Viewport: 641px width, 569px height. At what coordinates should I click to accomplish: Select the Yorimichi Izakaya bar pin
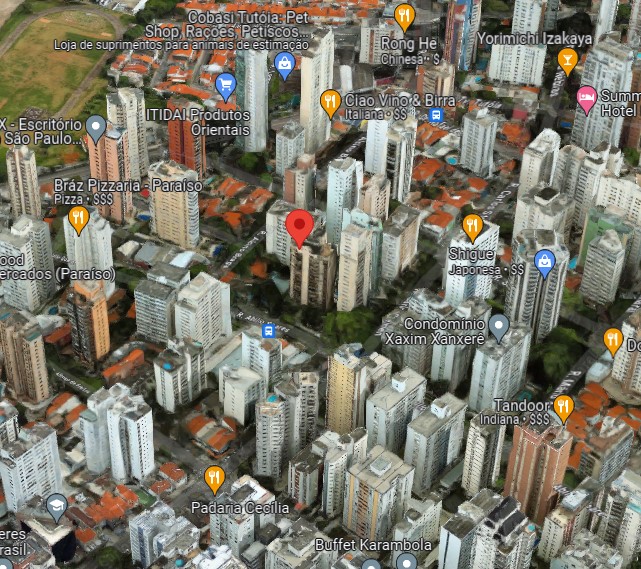click(568, 62)
